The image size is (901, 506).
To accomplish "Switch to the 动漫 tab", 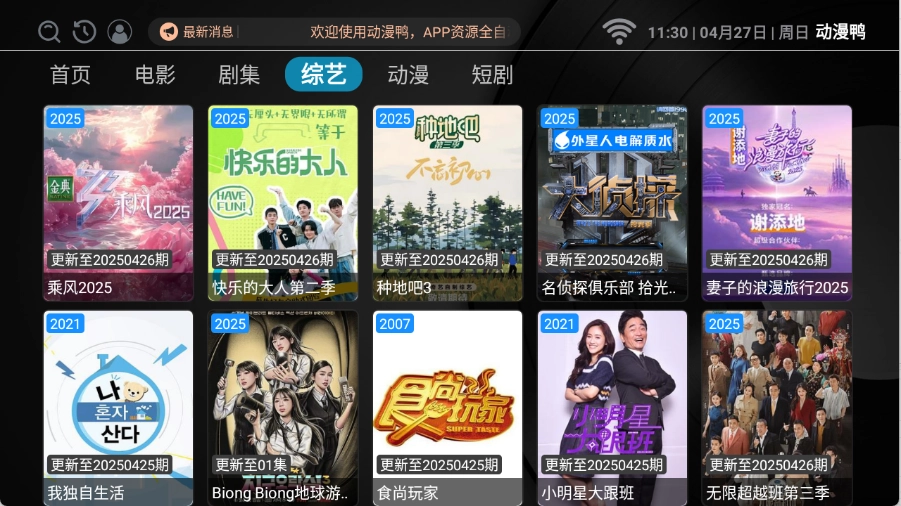I will [x=408, y=75].
